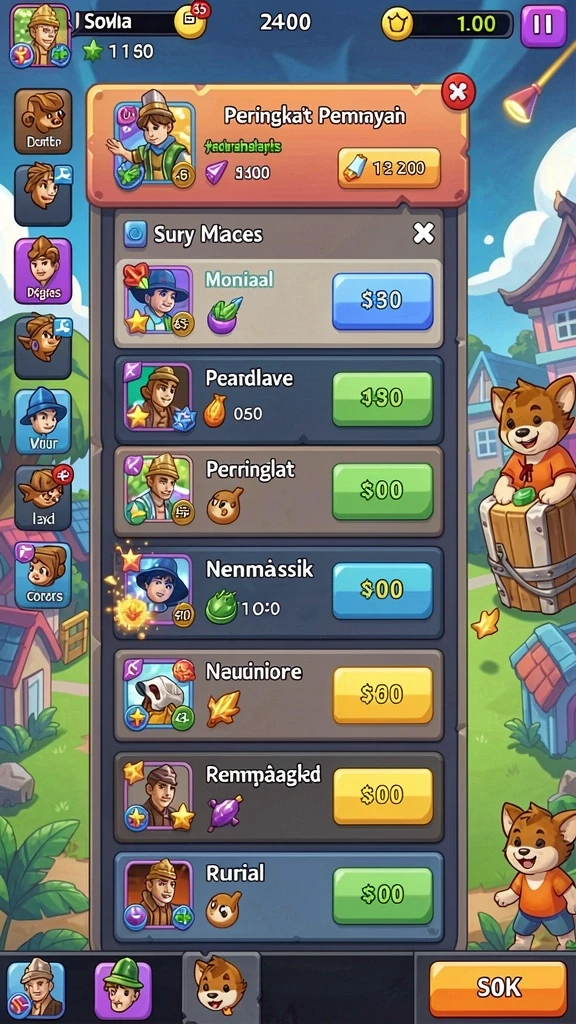Viewport: 576px width, 1024px height.
Task: Buy Moniaal for $30
Action: (383, 301)
